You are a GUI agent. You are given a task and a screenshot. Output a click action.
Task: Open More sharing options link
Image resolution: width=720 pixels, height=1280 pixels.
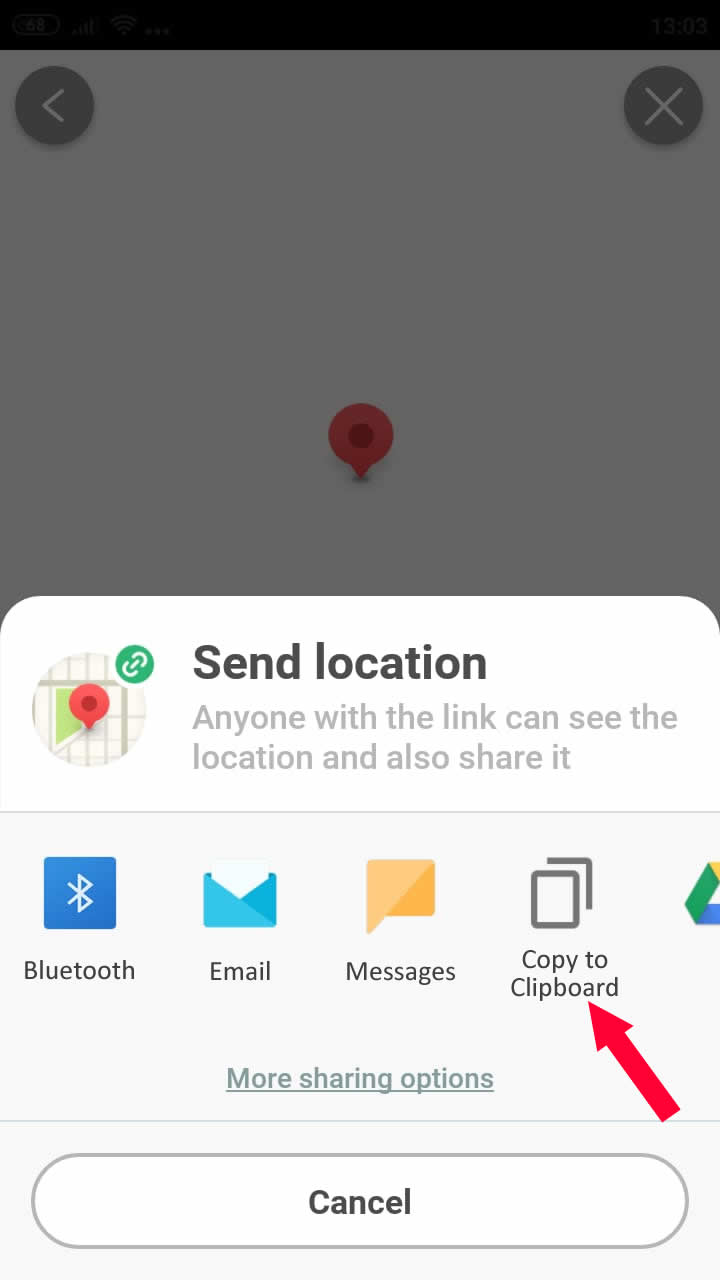tap(360, 1078)
